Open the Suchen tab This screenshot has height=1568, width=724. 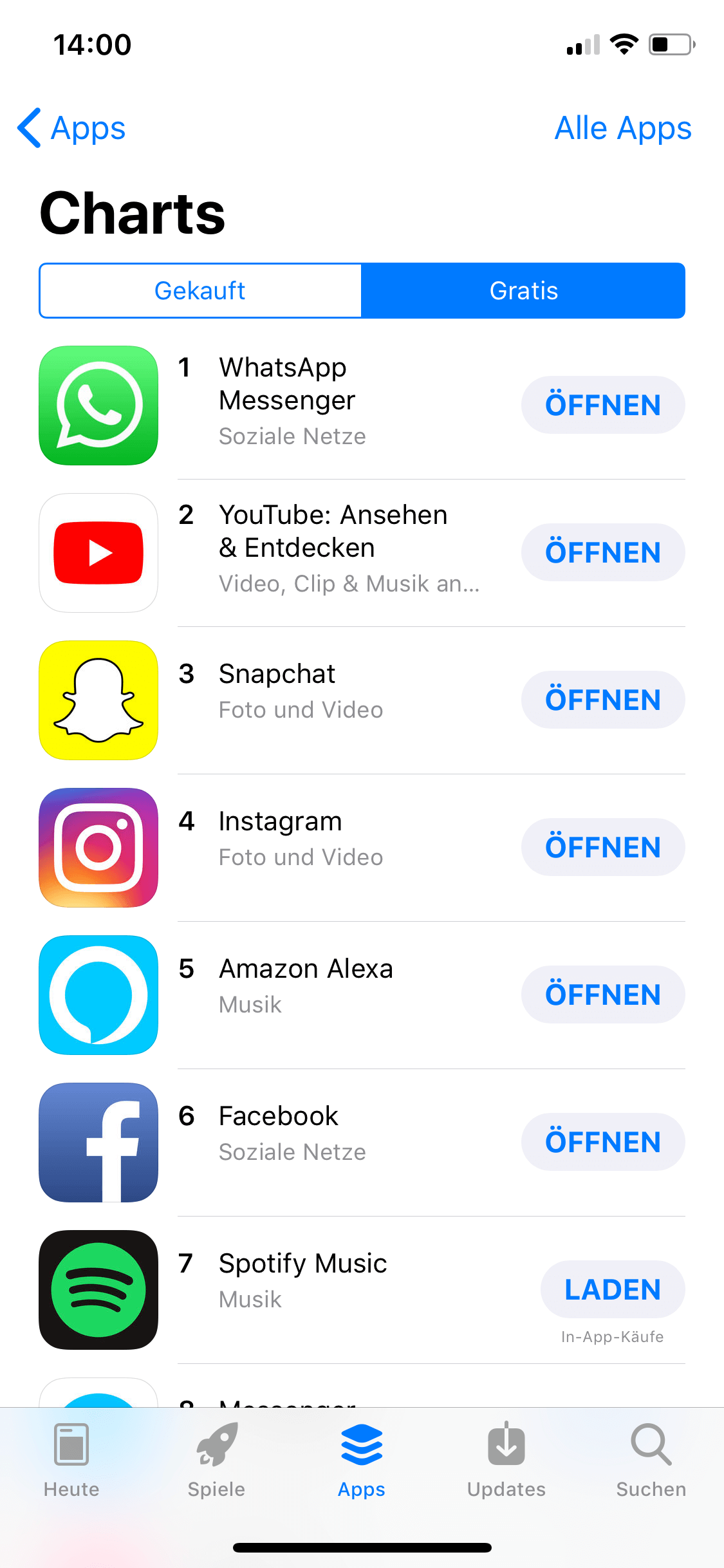(x=651, y=1461)
